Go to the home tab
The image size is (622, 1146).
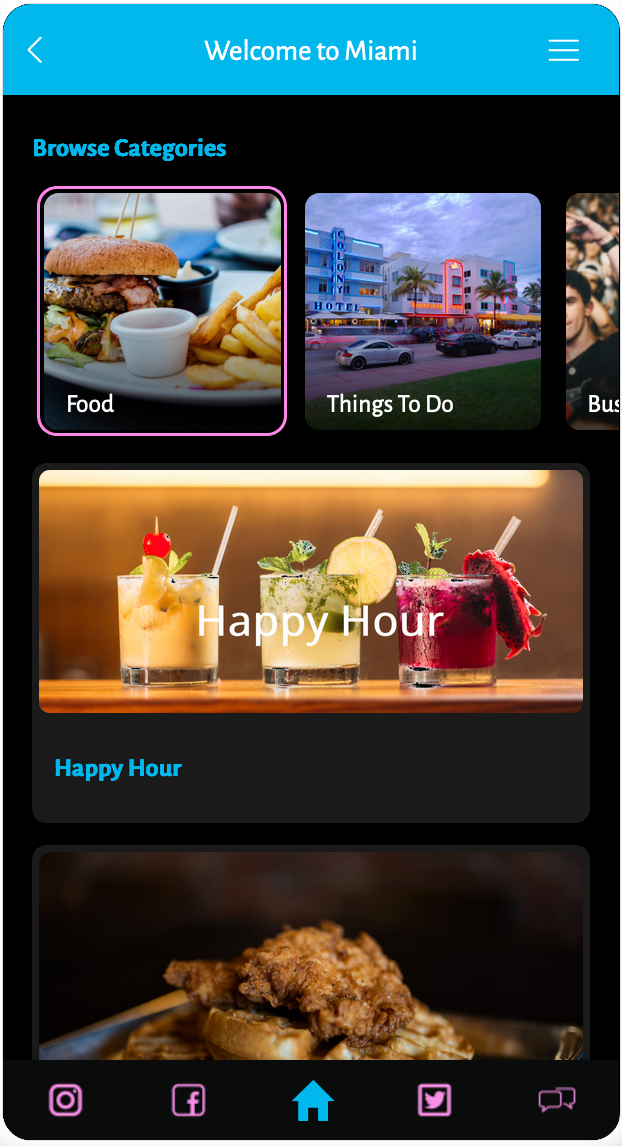313,1100
